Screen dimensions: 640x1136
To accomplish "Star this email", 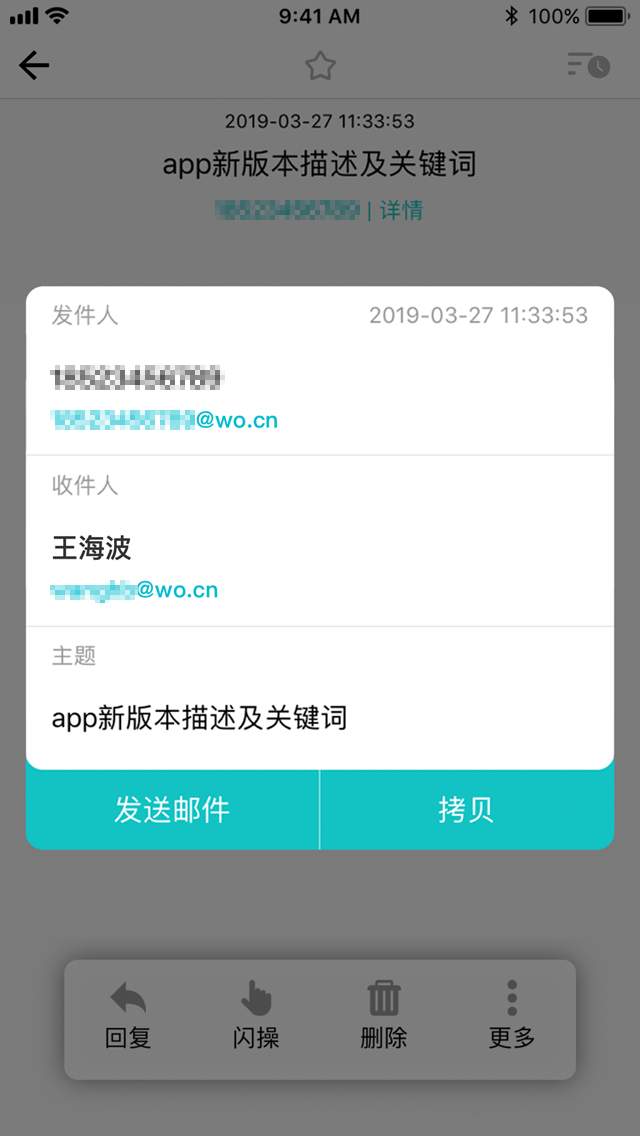I will (x=320, y=66).
